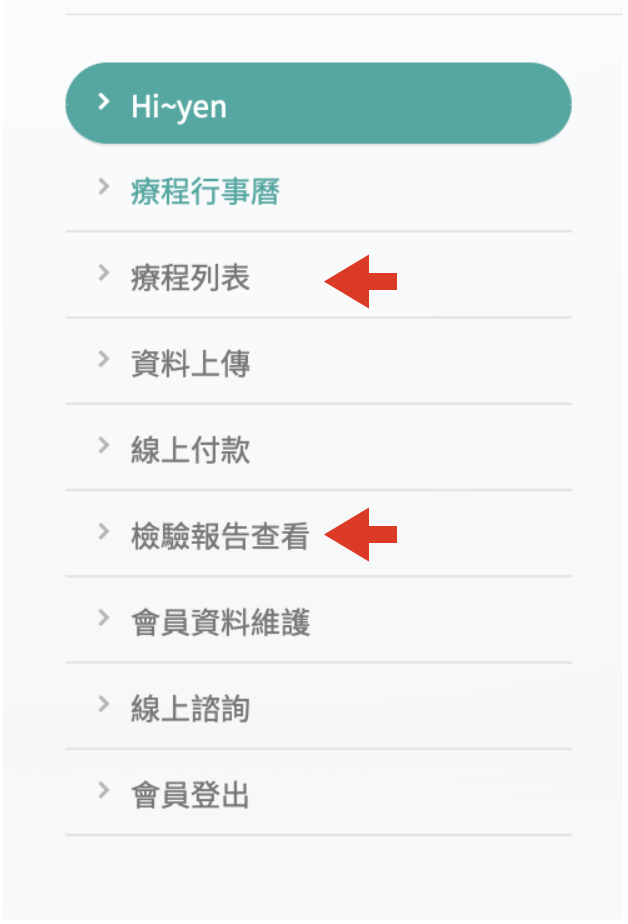Open 療程行事曆 treatment calendar
This screenshot has height=924, width=628.
(x=205, y=190)
